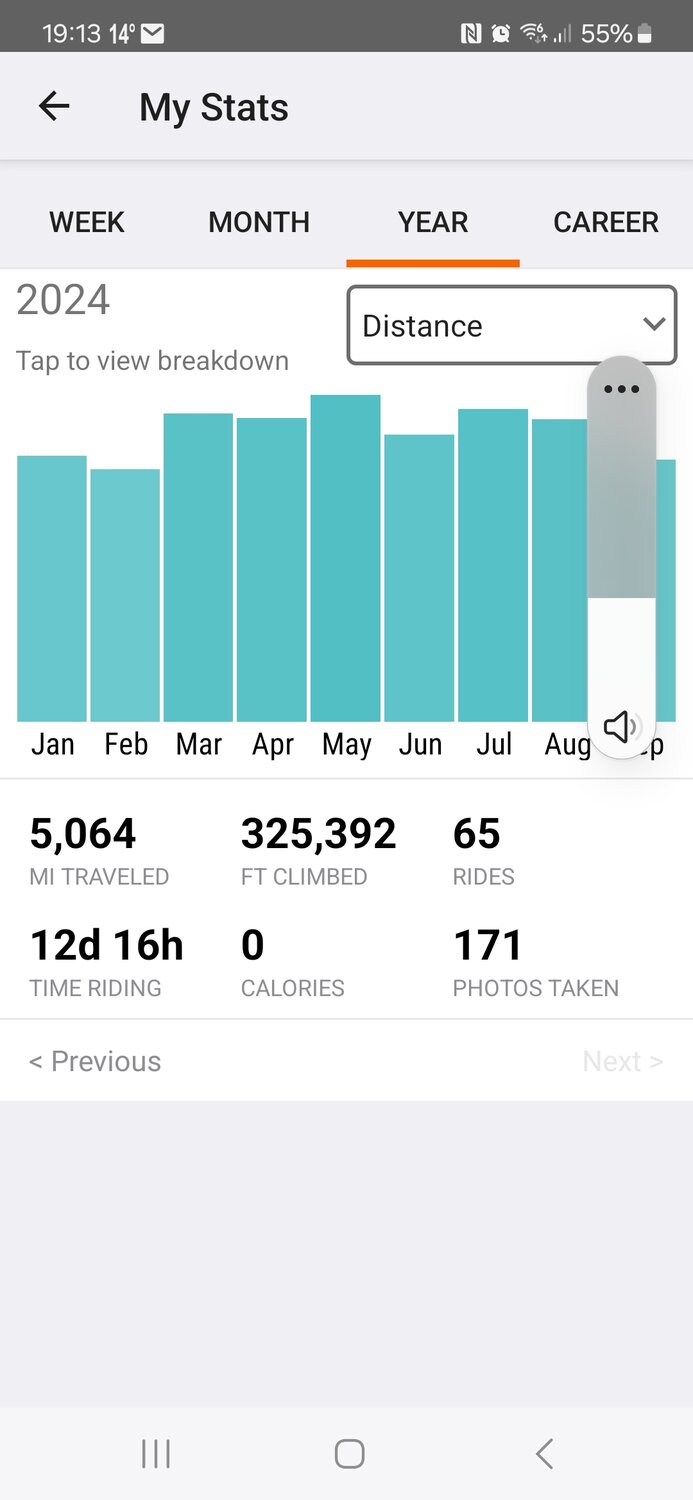
Task: Open the Distance metric dropdown
Action: tap(511, 326)
